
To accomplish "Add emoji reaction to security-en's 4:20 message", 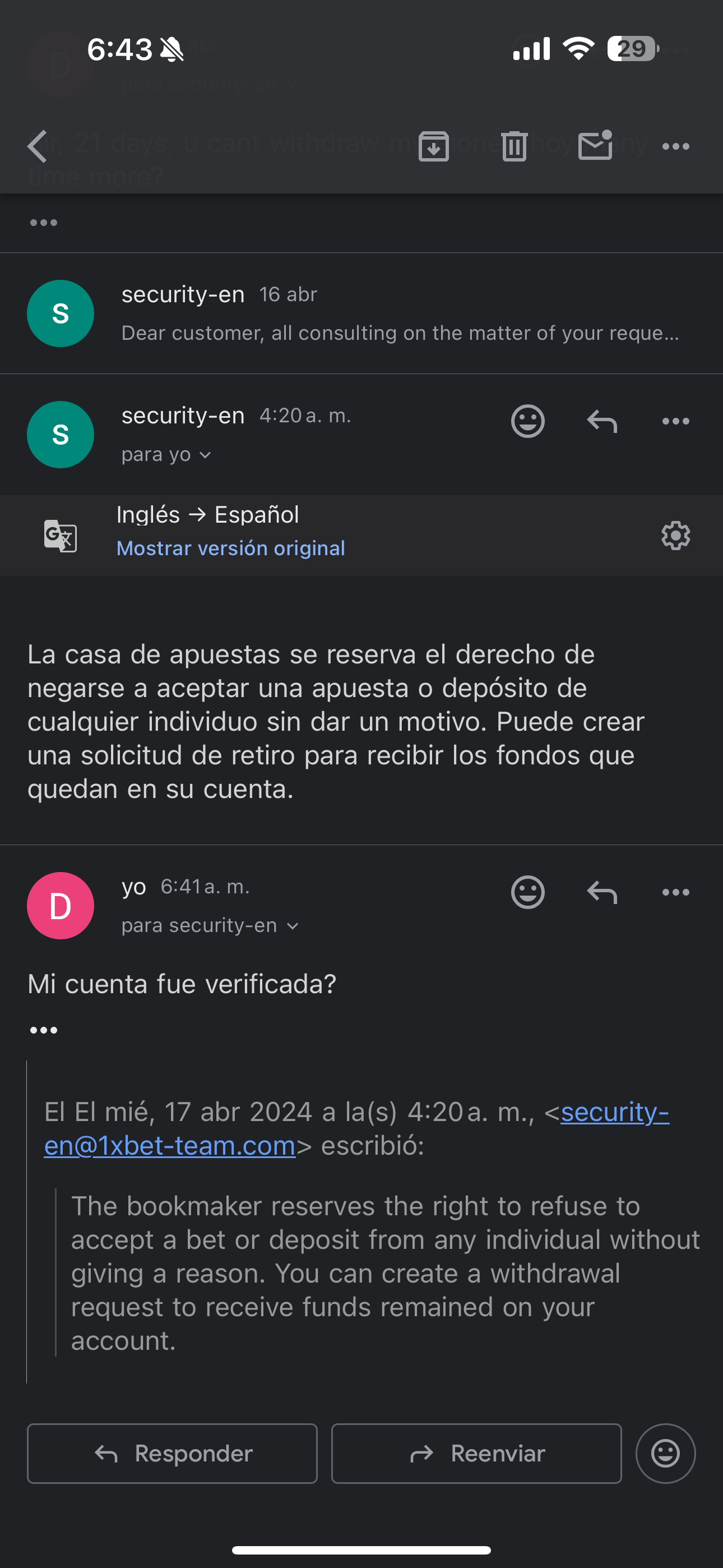I will 527,421.
